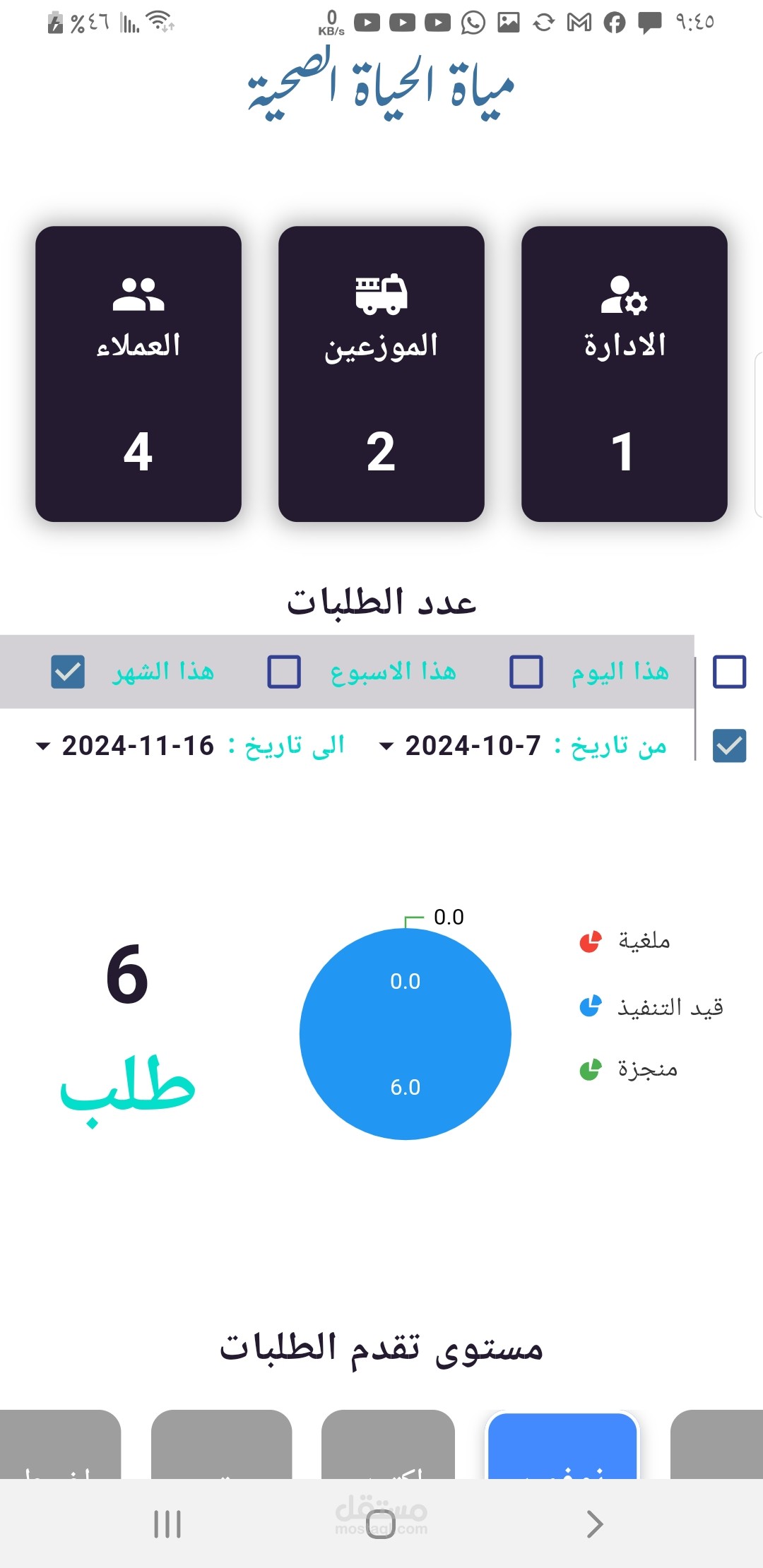Uncheck the هذا الشهر checkbox
The image size is (763, 1568).
[68, 672]
